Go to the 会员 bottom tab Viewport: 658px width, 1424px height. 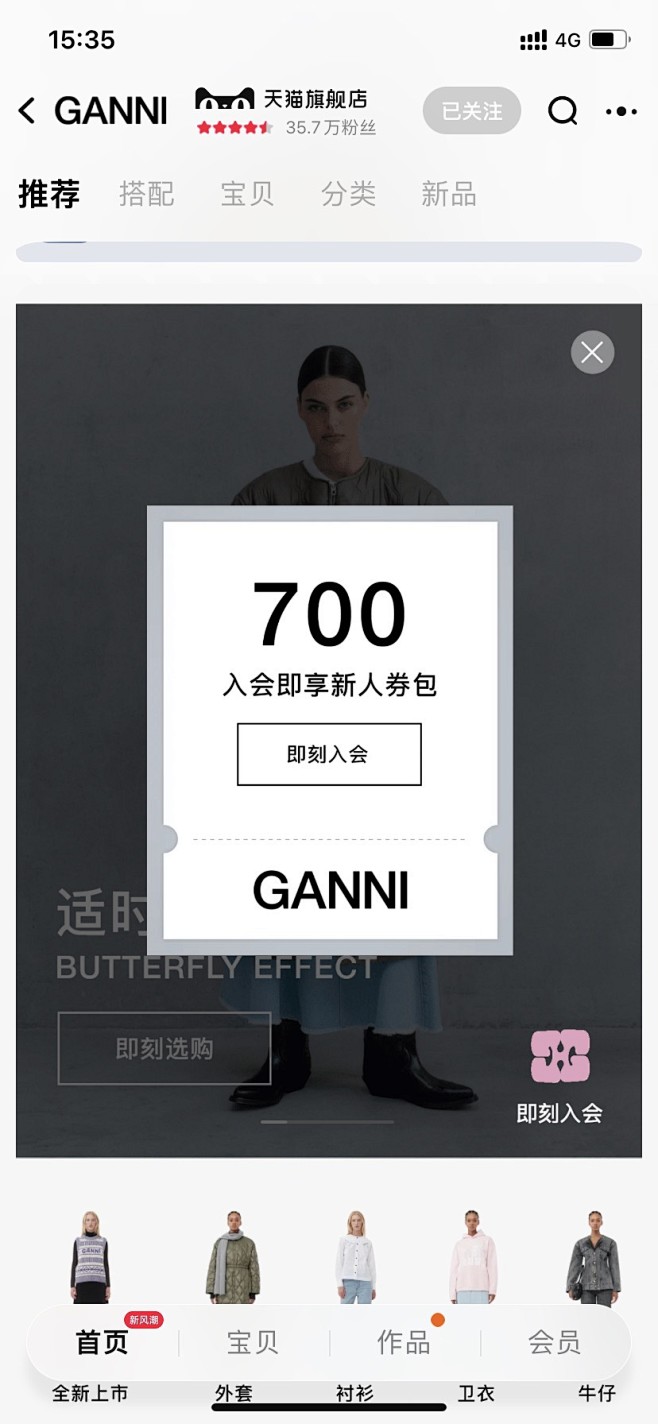(x=554, y=1342)
